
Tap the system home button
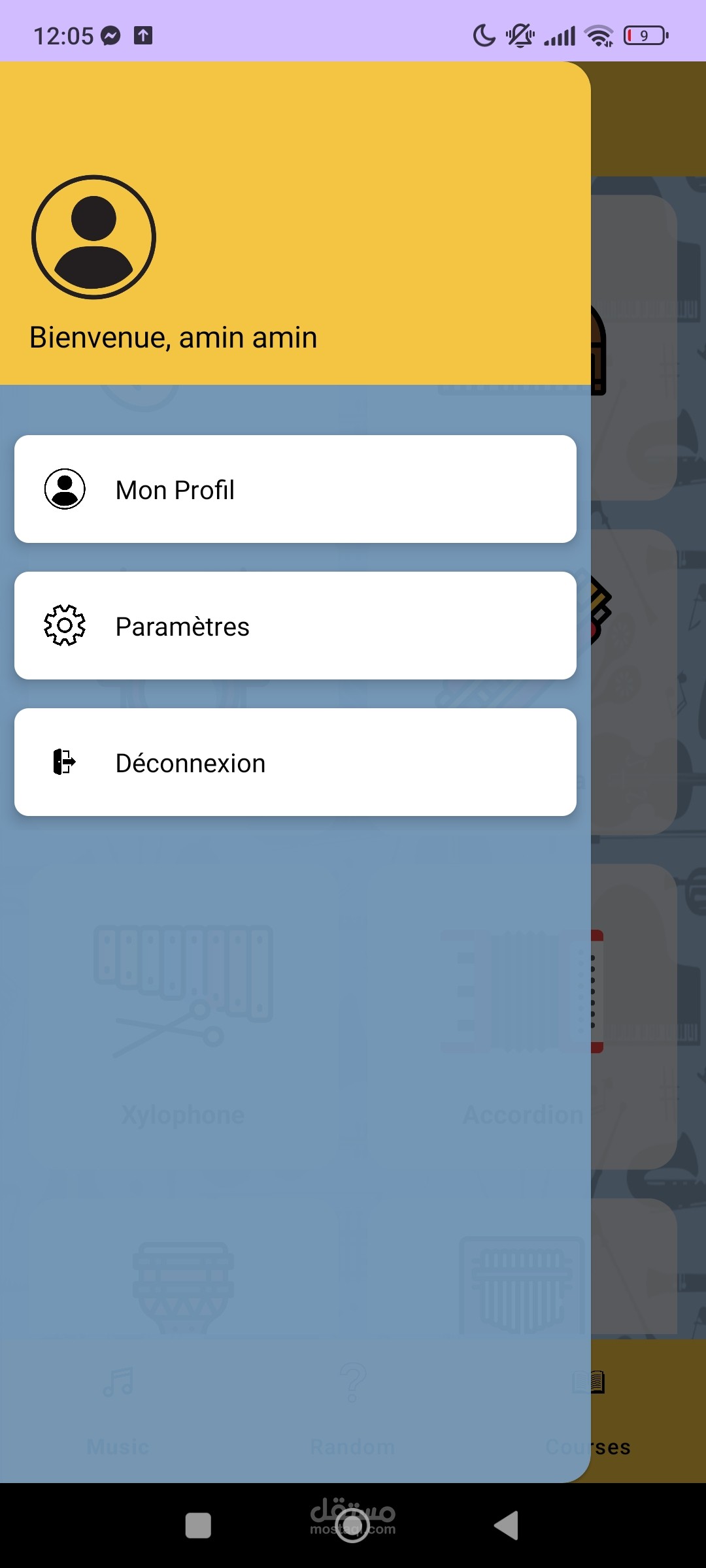click(x=352, y=1526)
